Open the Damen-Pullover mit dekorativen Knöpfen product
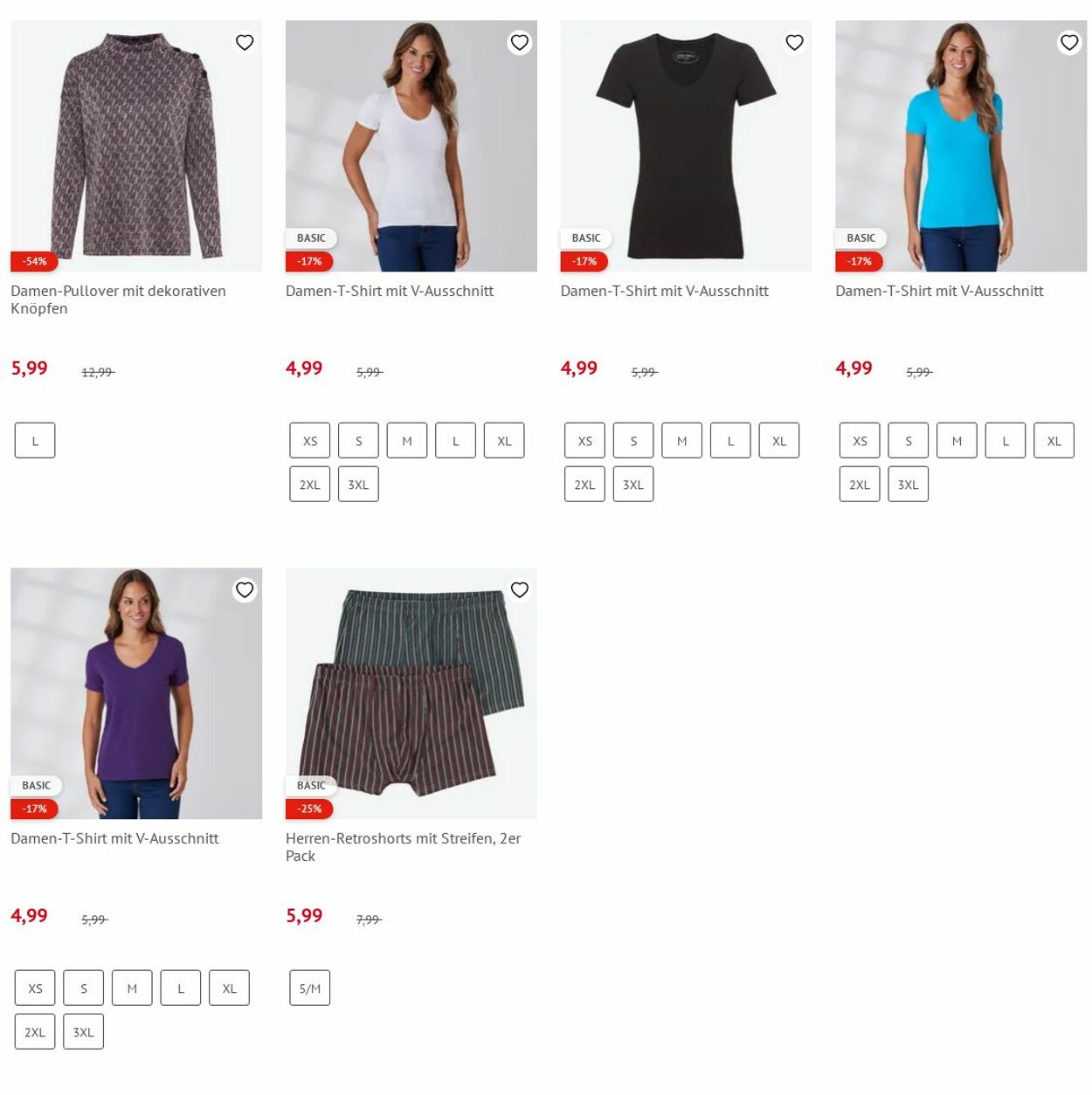 [118, 299]
